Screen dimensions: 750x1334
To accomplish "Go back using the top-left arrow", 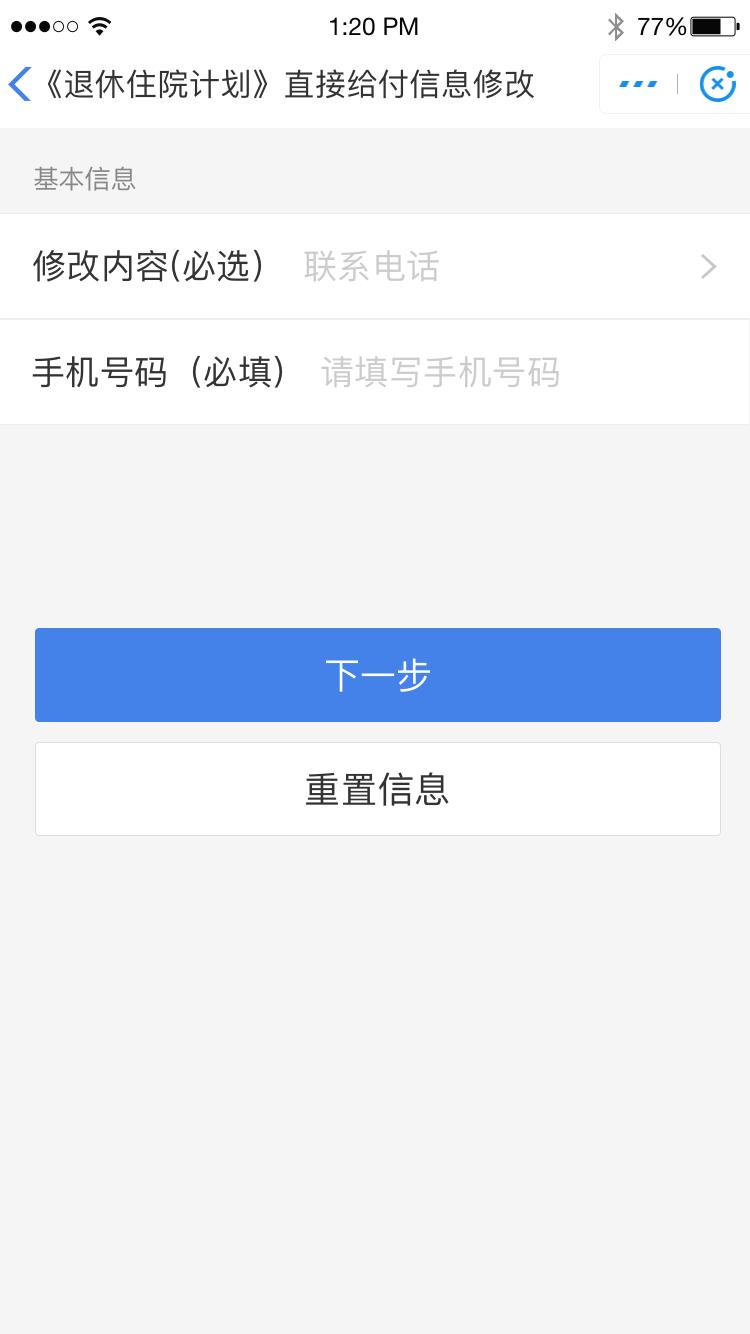I will (x=20, y=84).
